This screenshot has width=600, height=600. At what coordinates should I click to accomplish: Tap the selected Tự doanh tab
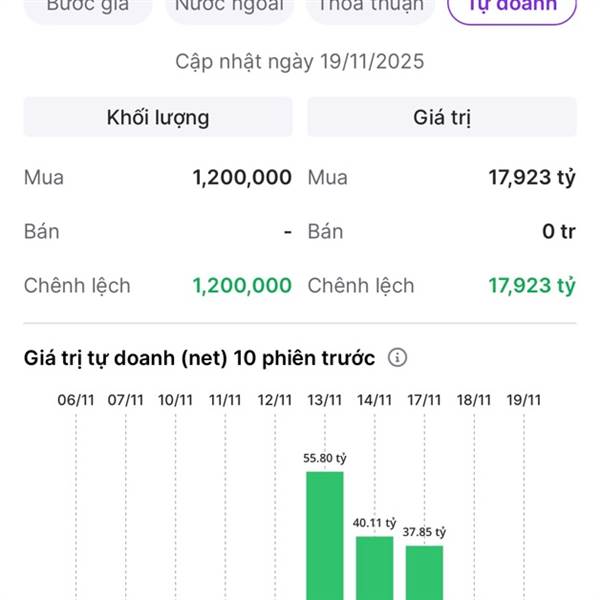511,8
